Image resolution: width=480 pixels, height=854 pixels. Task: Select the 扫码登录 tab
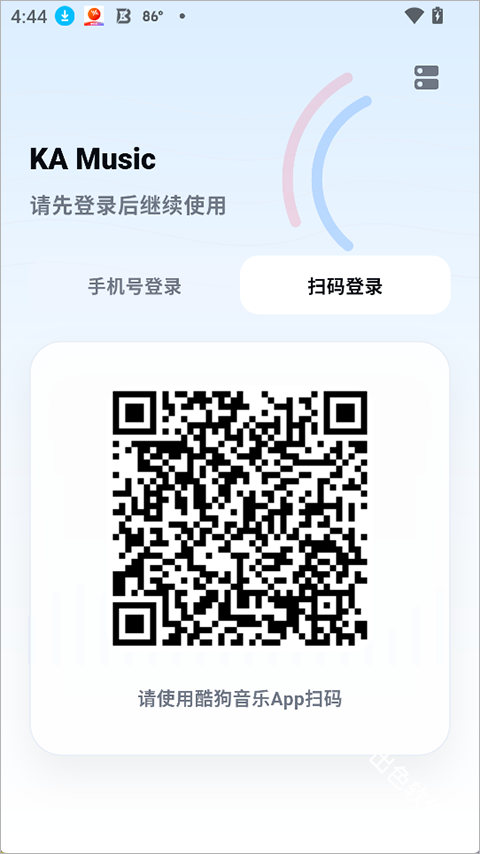(345, 285)
